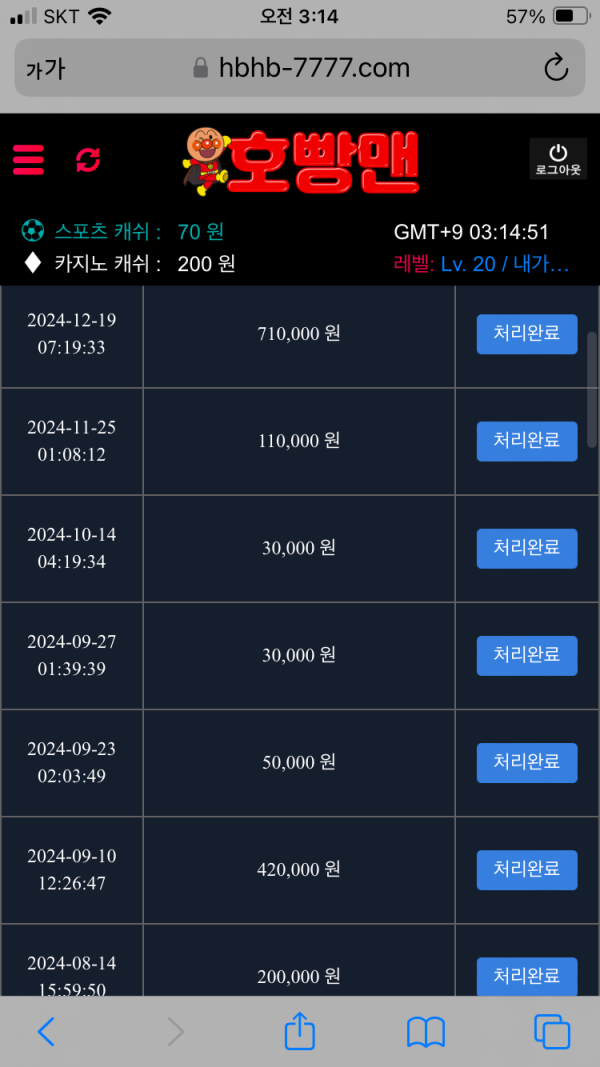Viewport: 600px width, 1067px height.
Task: Tap 처리완료 for the 200,000 원 entry
Action: click(527, 976)
